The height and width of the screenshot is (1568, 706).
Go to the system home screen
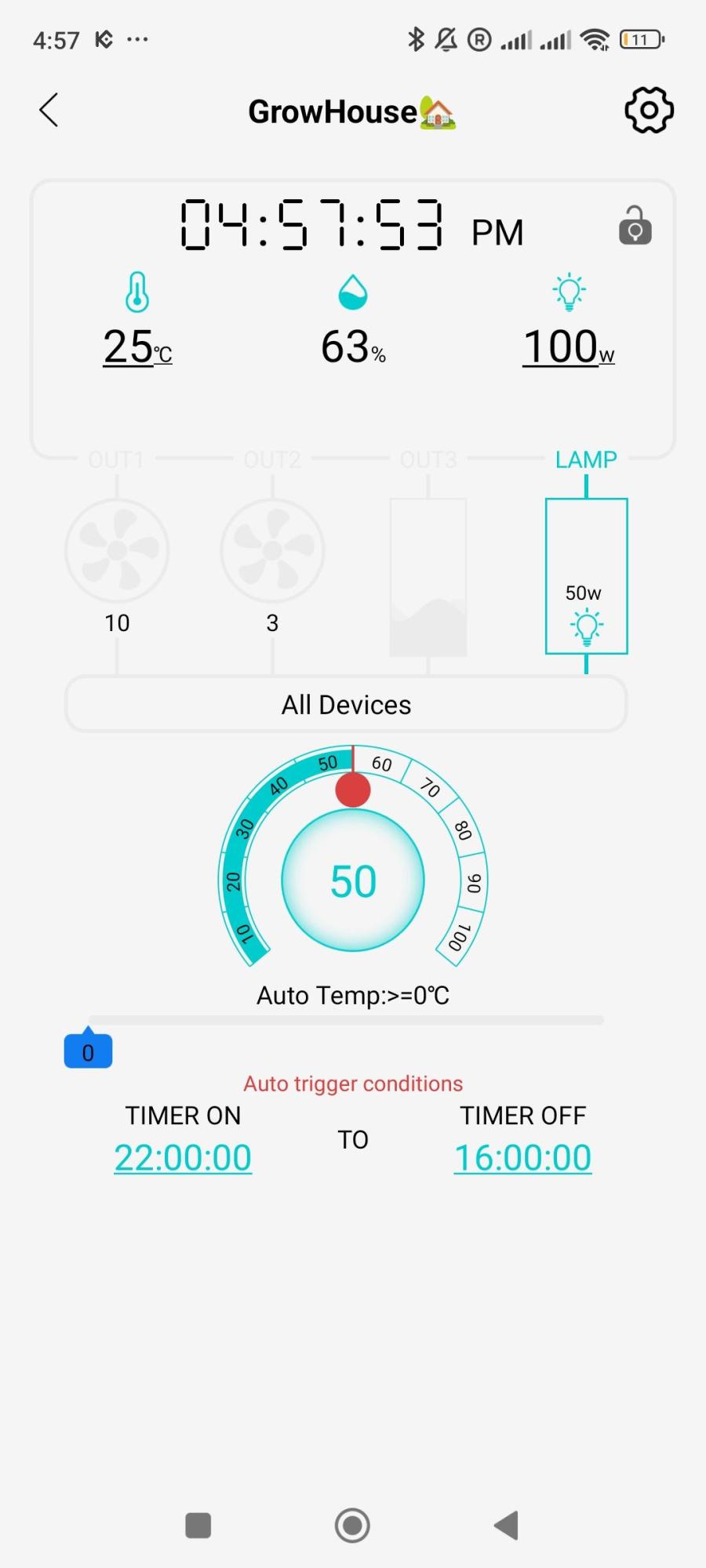(352, 1525)
